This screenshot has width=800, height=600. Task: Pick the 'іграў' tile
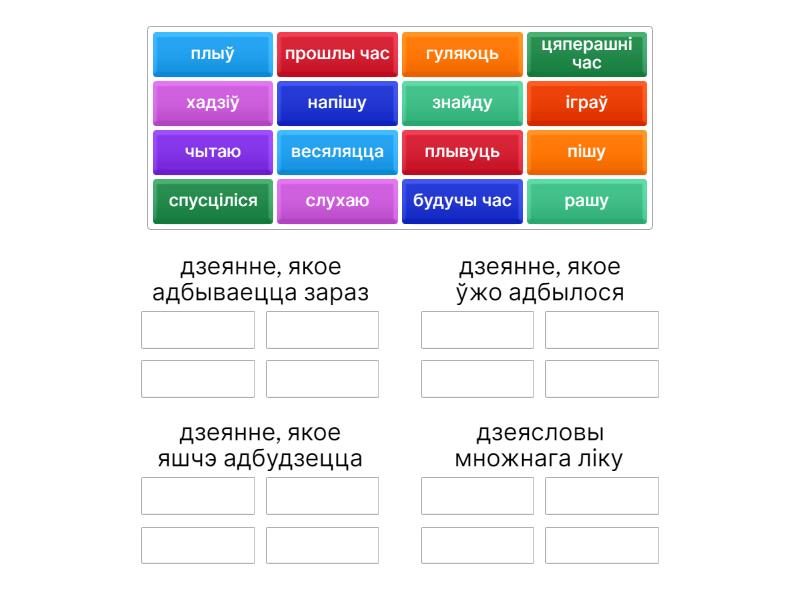(x=587, y=103)
